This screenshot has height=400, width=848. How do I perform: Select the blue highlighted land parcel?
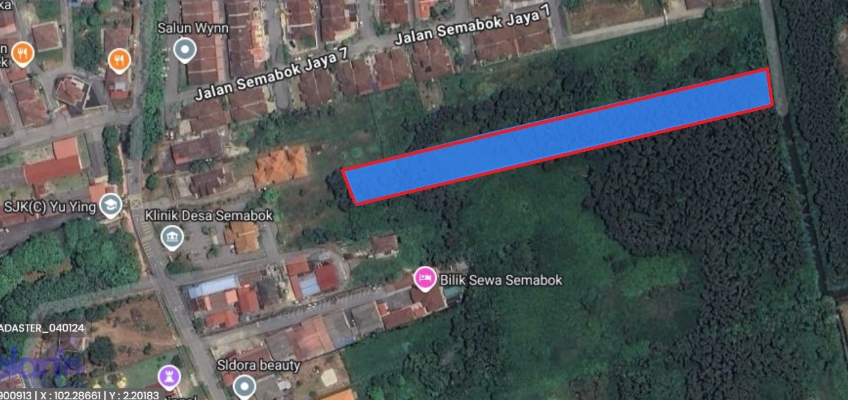[x=560, y=135]
